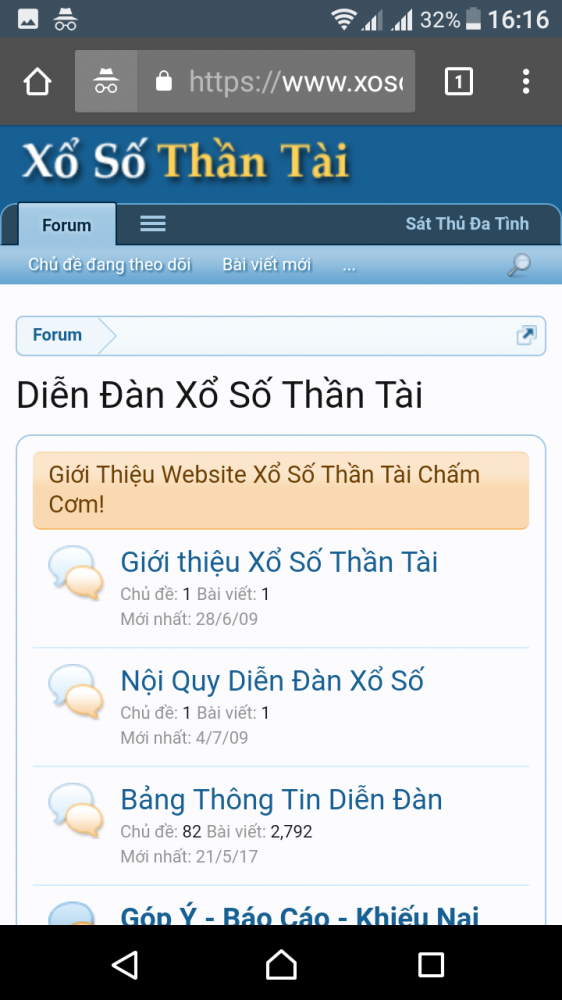Open the quick navigation icon in breadcrumb
Viewport: 562px width, 1000px height.
(526, 335)
